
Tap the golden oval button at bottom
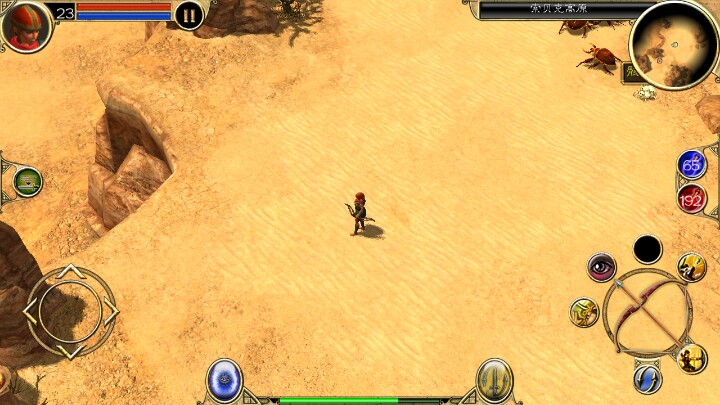pos(494,380)
